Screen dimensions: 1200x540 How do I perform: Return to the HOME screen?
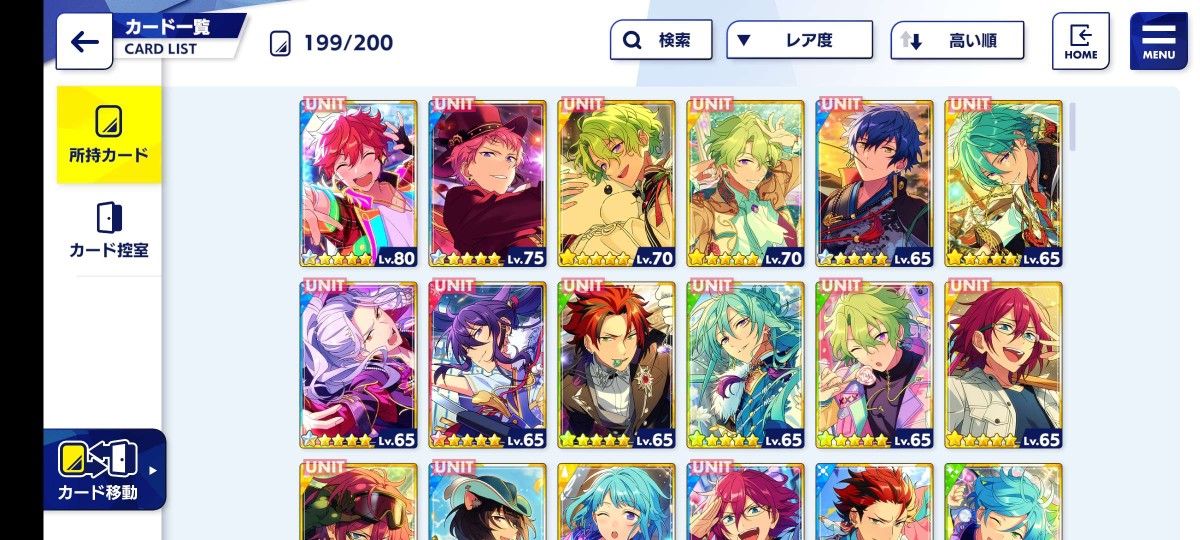tap(1080, 42)
